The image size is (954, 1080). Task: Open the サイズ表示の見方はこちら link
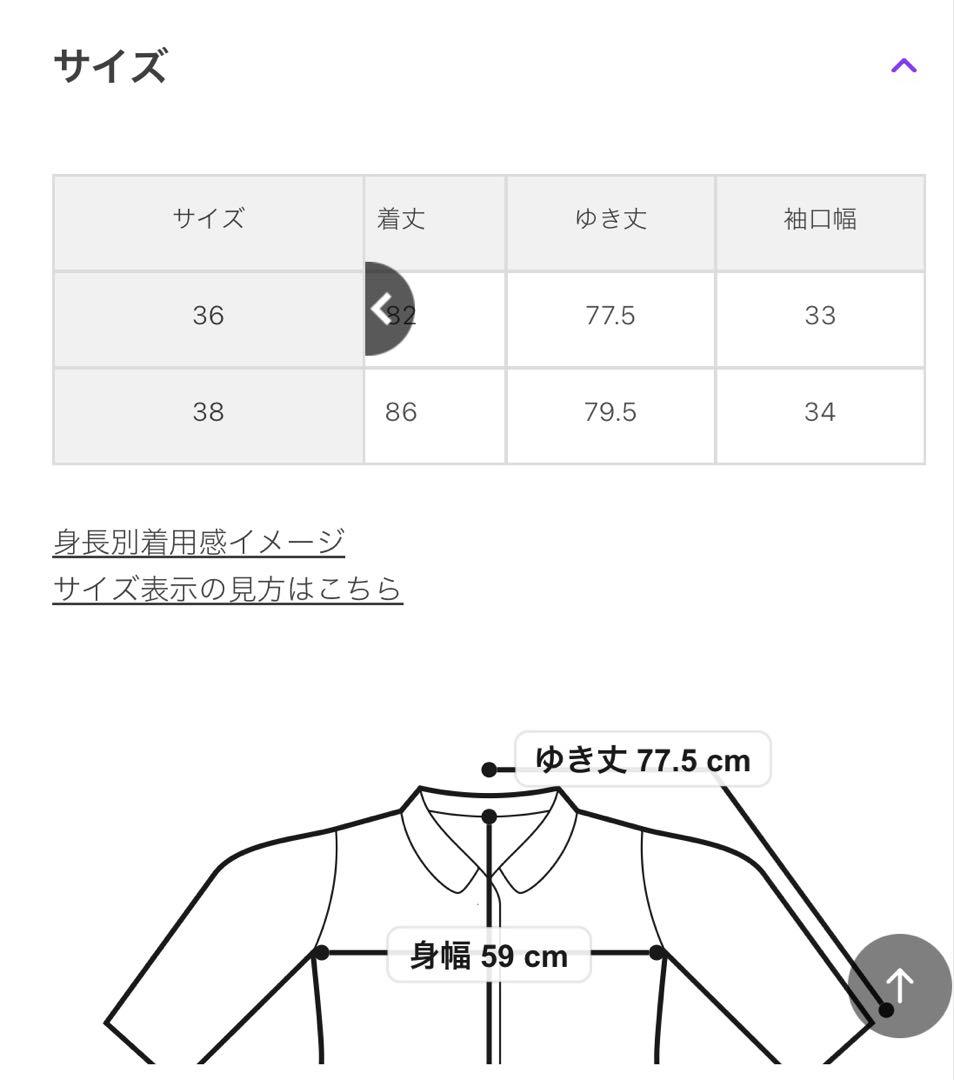coord(227,588)
